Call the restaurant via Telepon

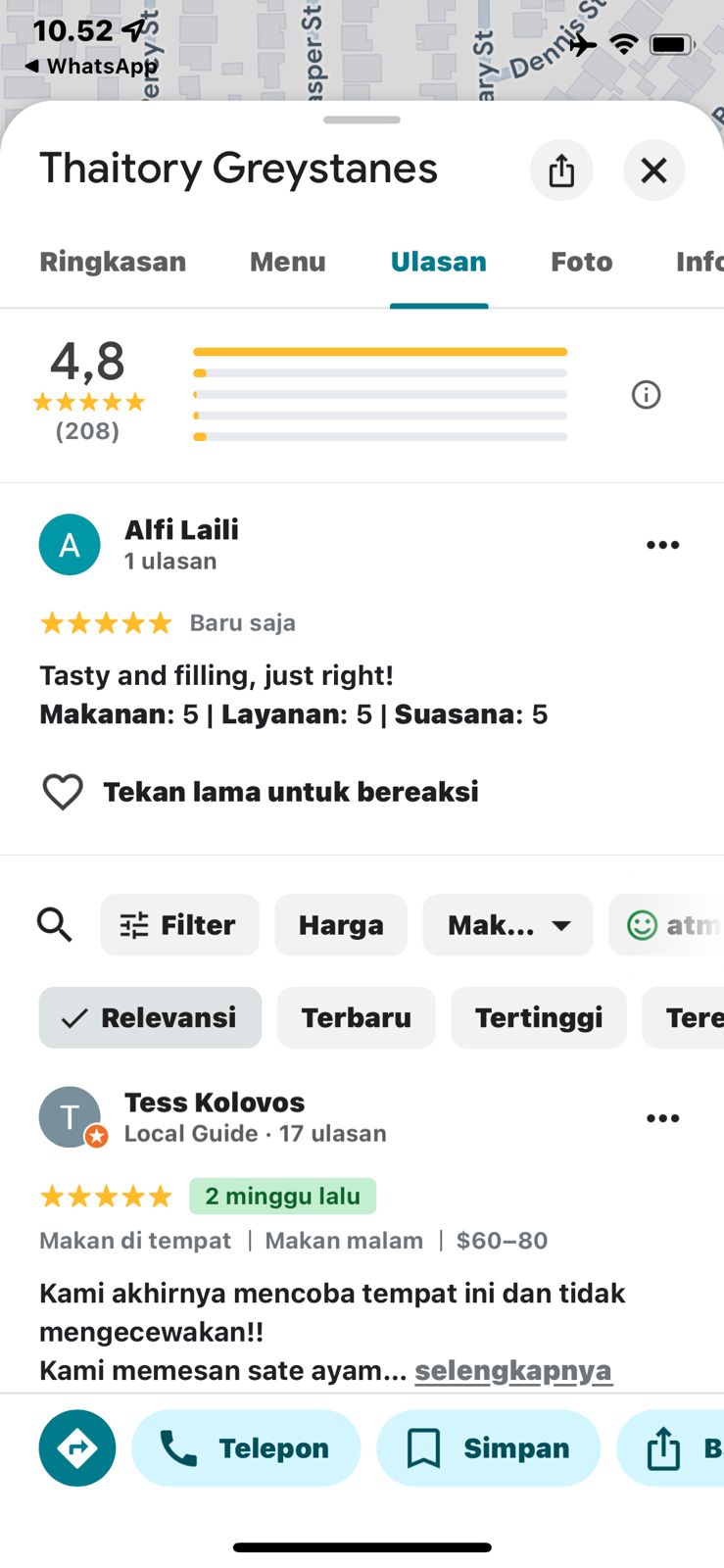246,1448
